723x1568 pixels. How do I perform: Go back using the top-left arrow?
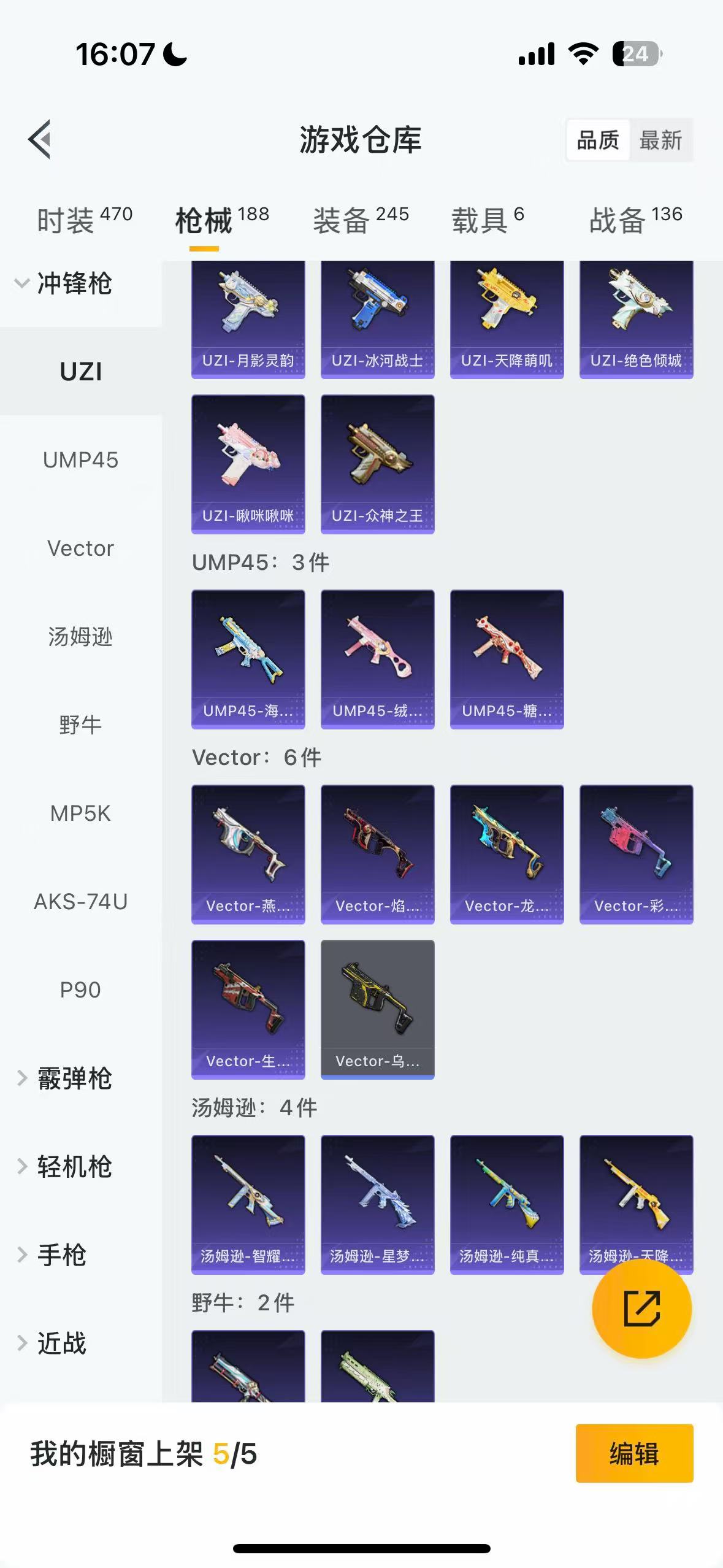40,139
